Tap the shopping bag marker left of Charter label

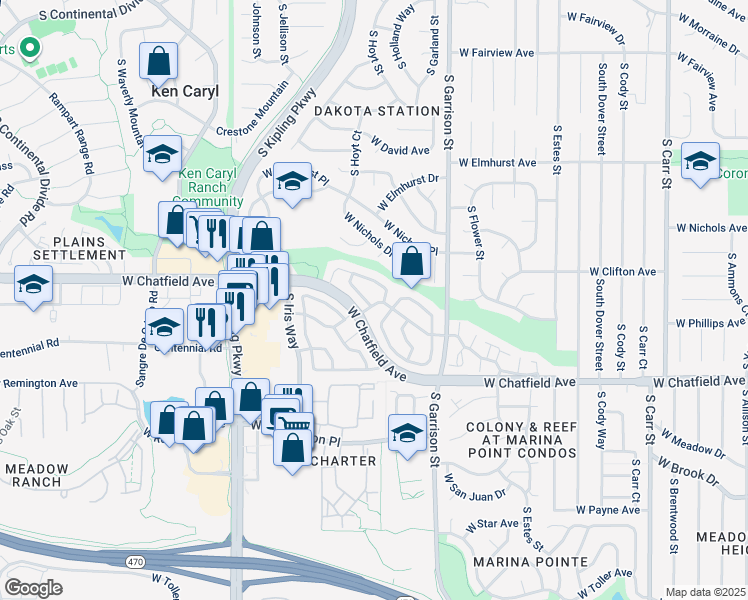point(293,449)
